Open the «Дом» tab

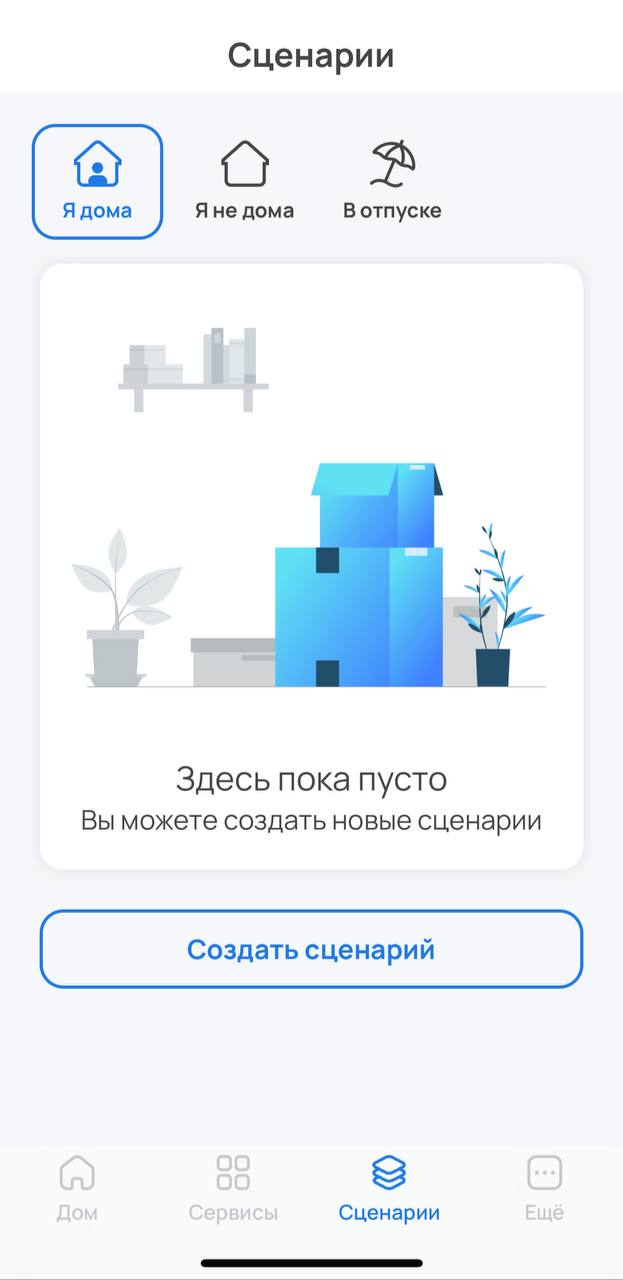click(77, 1187)
